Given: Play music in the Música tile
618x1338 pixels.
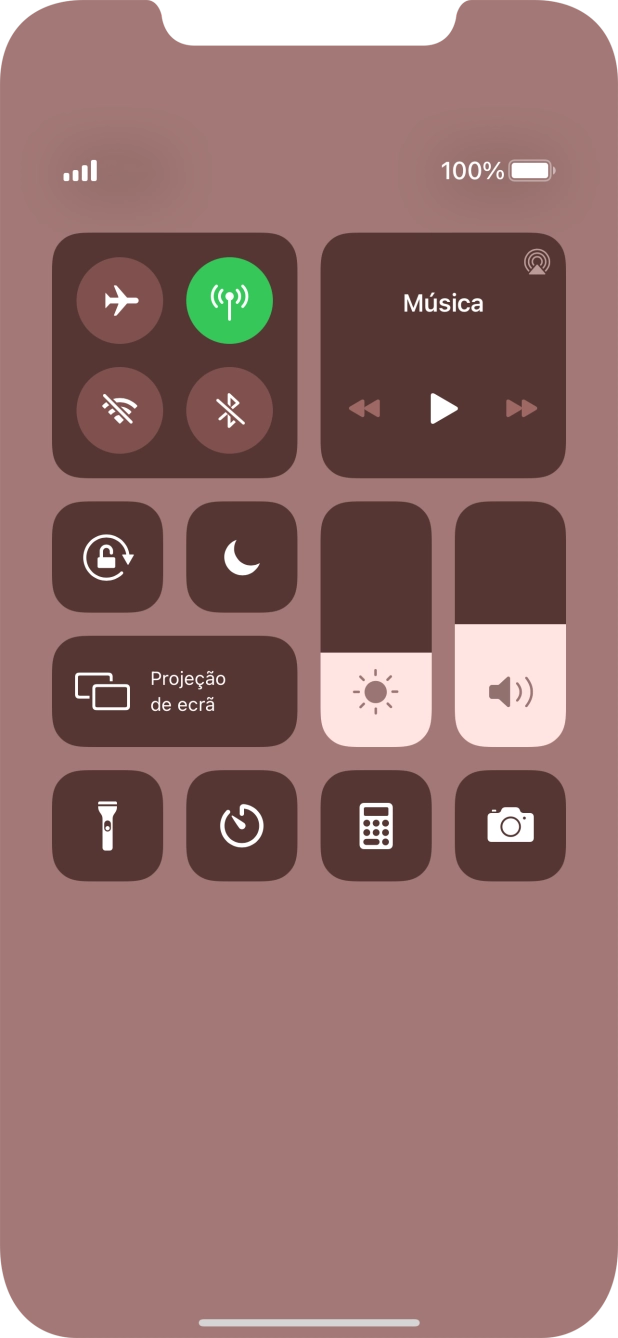Looking at the screenshot, I should (443, 408).
